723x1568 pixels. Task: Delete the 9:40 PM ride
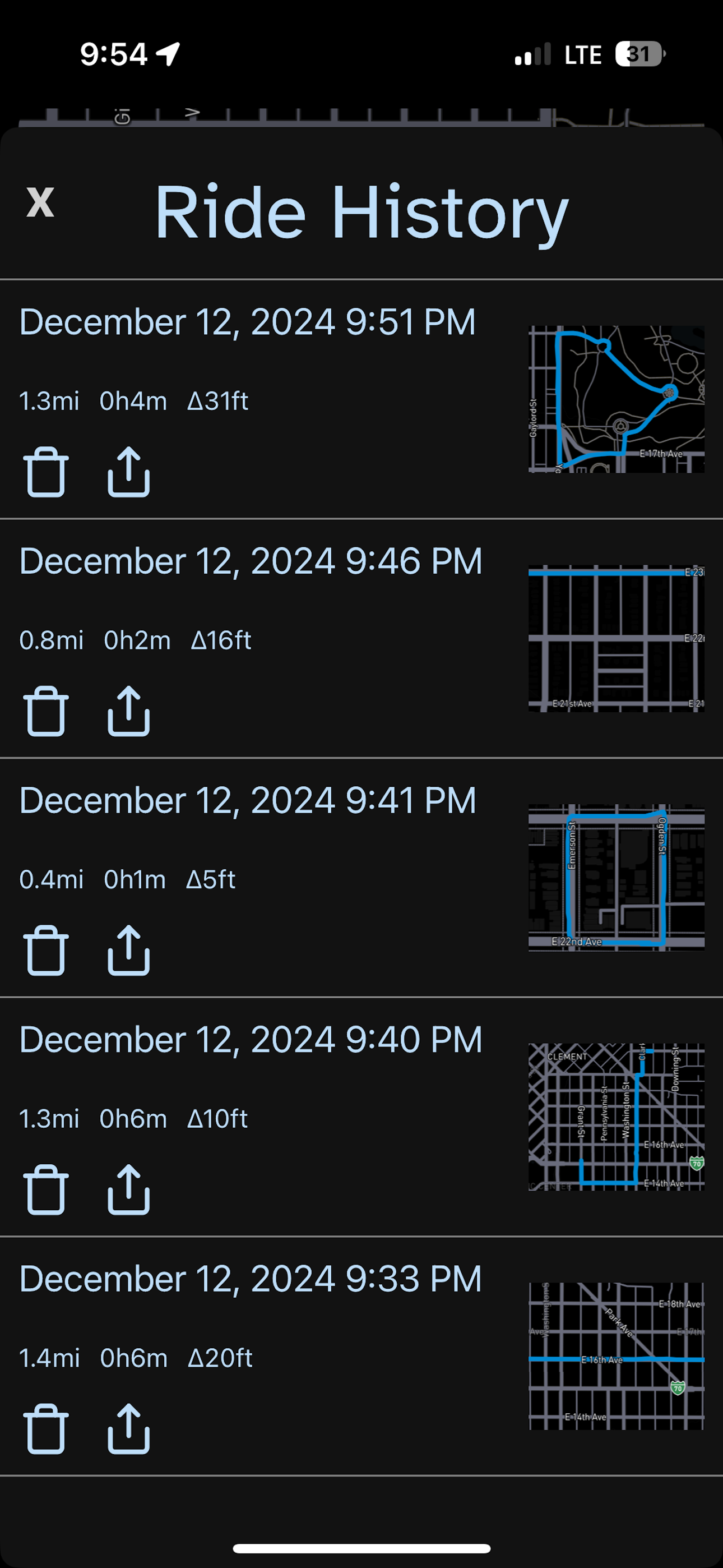tap(45, 1189)
